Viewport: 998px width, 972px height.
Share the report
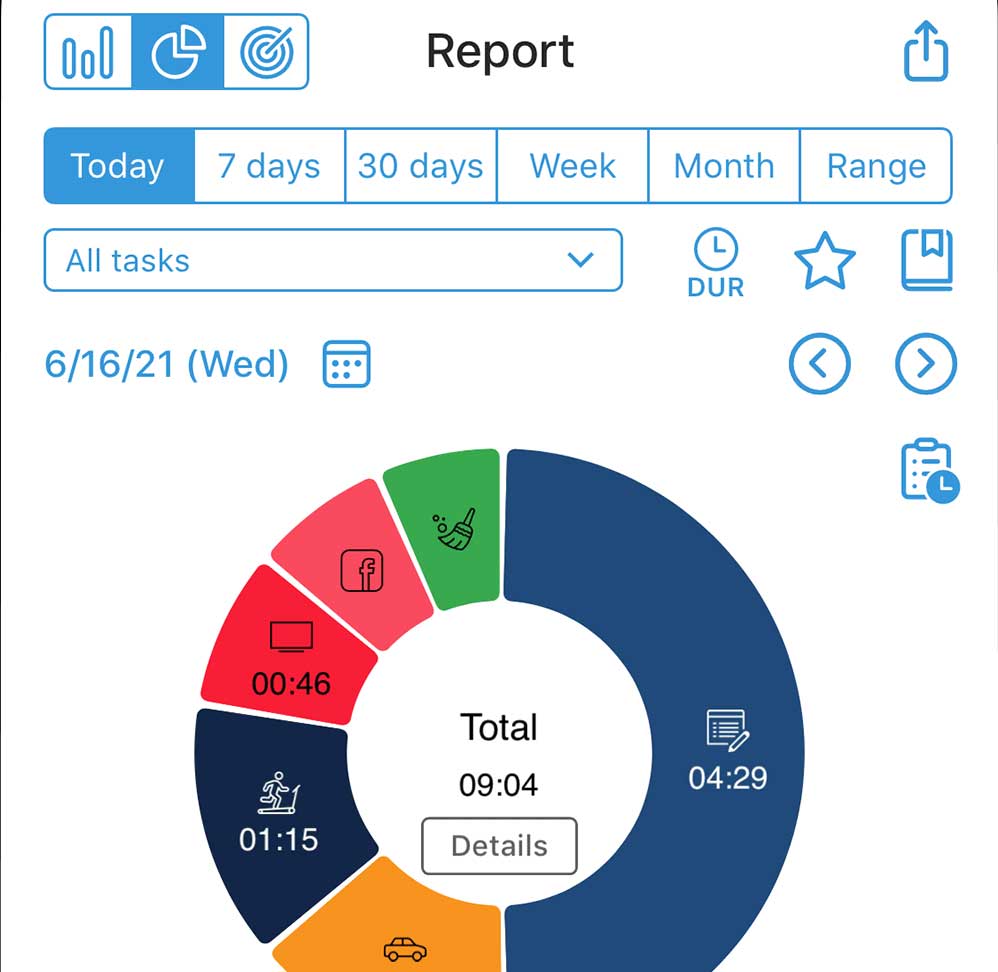(x=925, y=54)
